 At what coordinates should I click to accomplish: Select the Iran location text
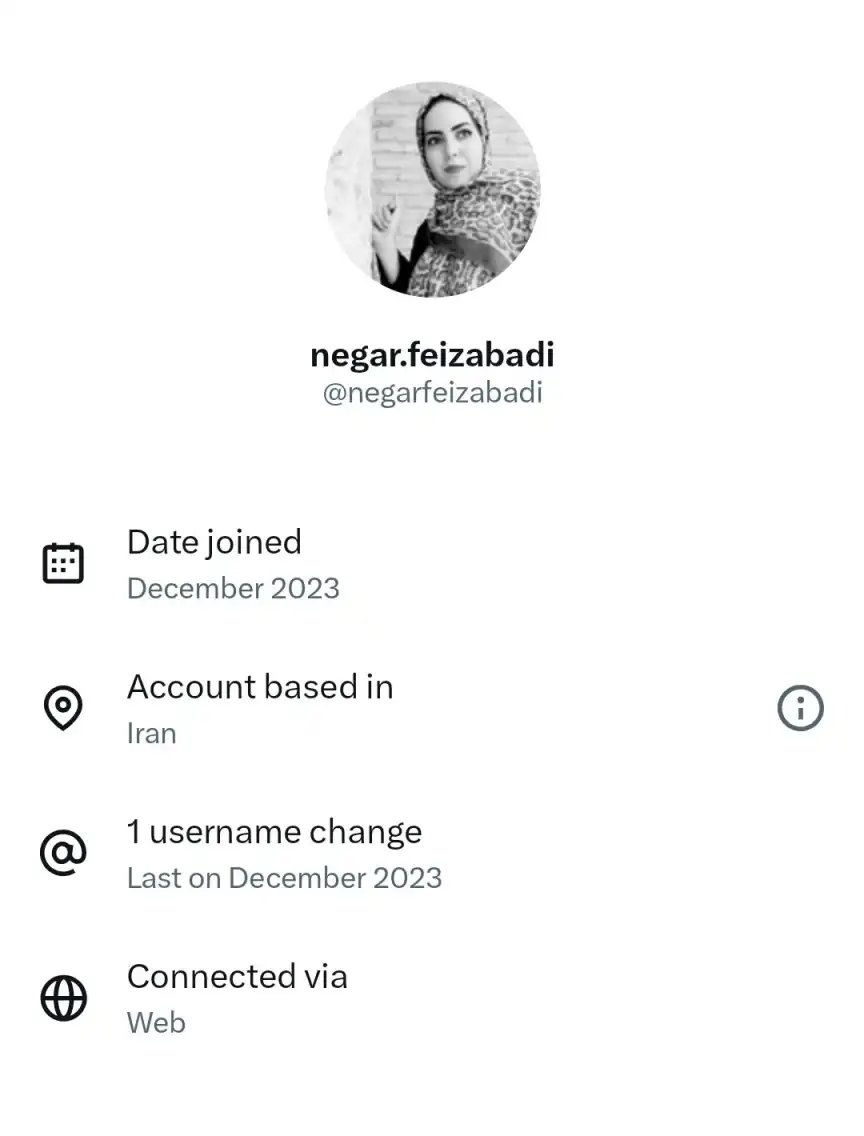click(151, 733)
